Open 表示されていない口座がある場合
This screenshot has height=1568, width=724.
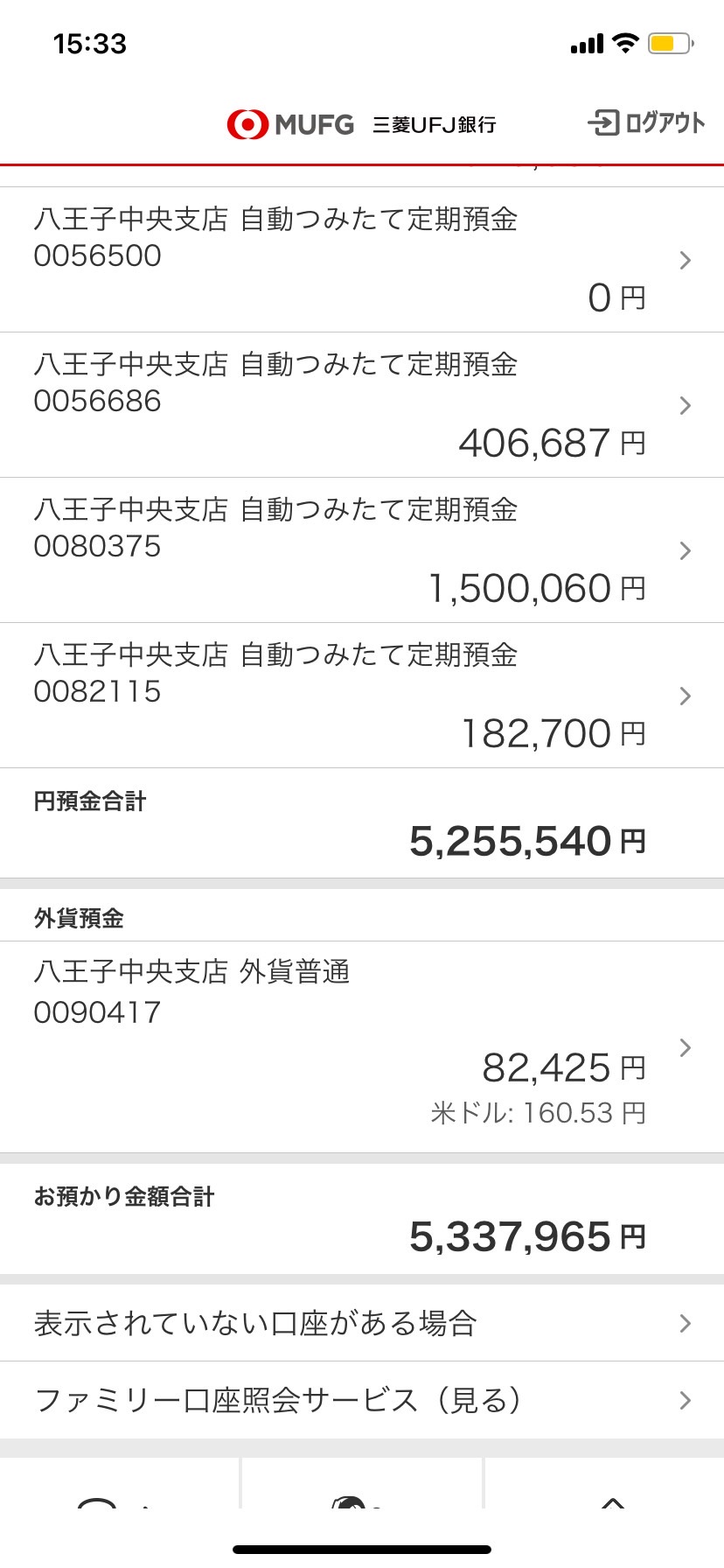click(362, 1323)
